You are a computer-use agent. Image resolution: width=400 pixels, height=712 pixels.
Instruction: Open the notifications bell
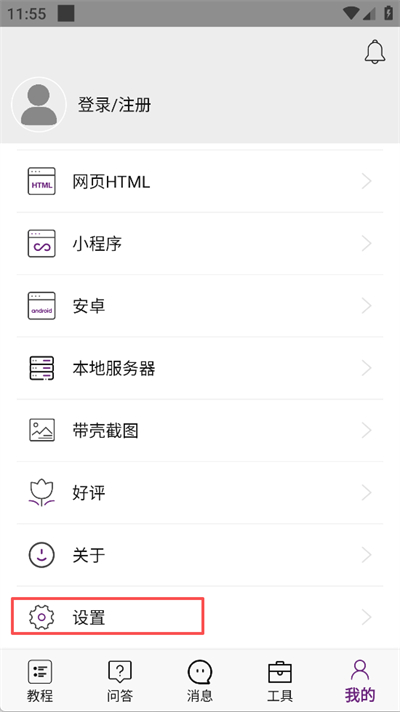(x=375, y=51)
